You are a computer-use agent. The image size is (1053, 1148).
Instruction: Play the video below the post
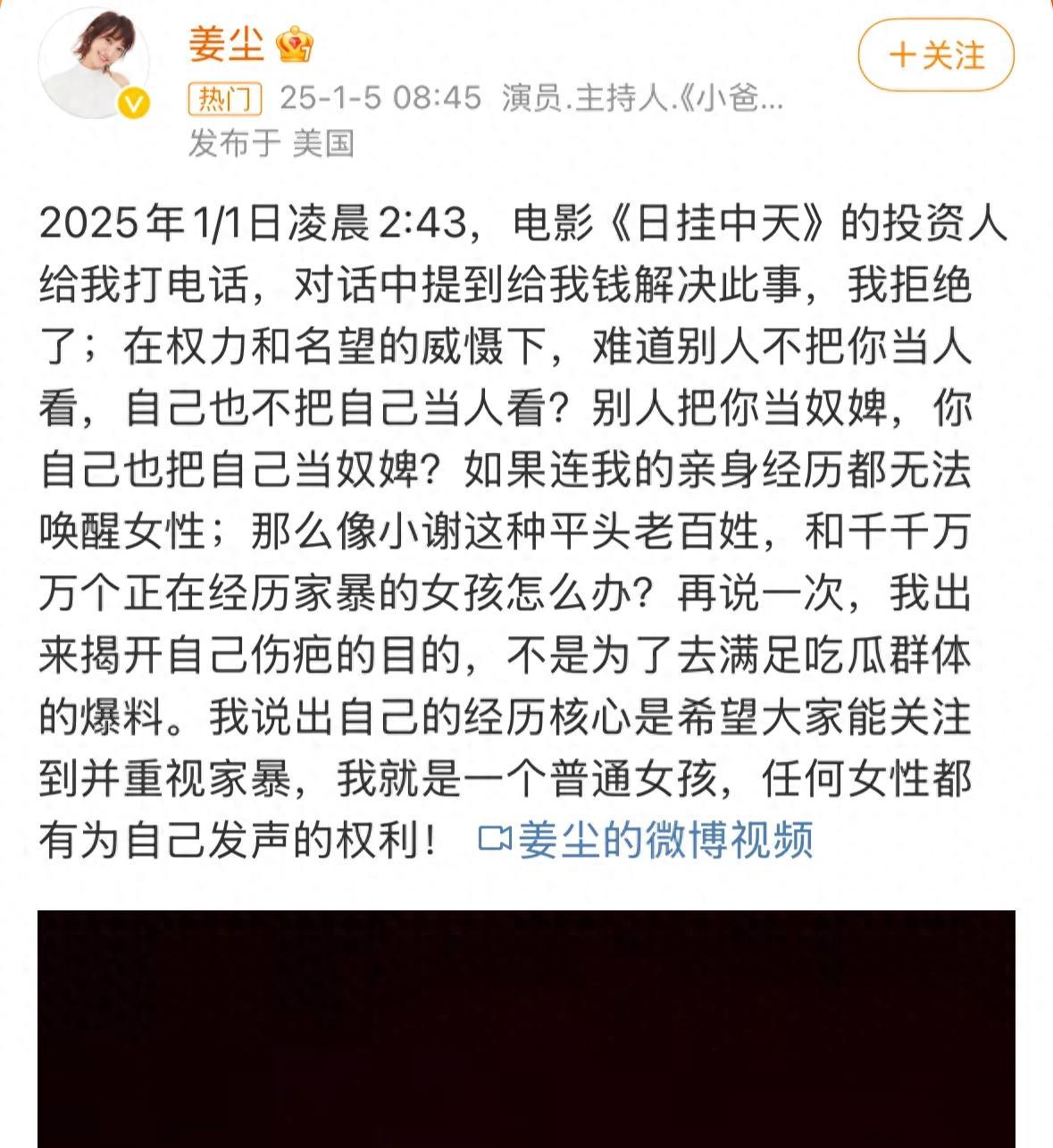point(526,1027)
